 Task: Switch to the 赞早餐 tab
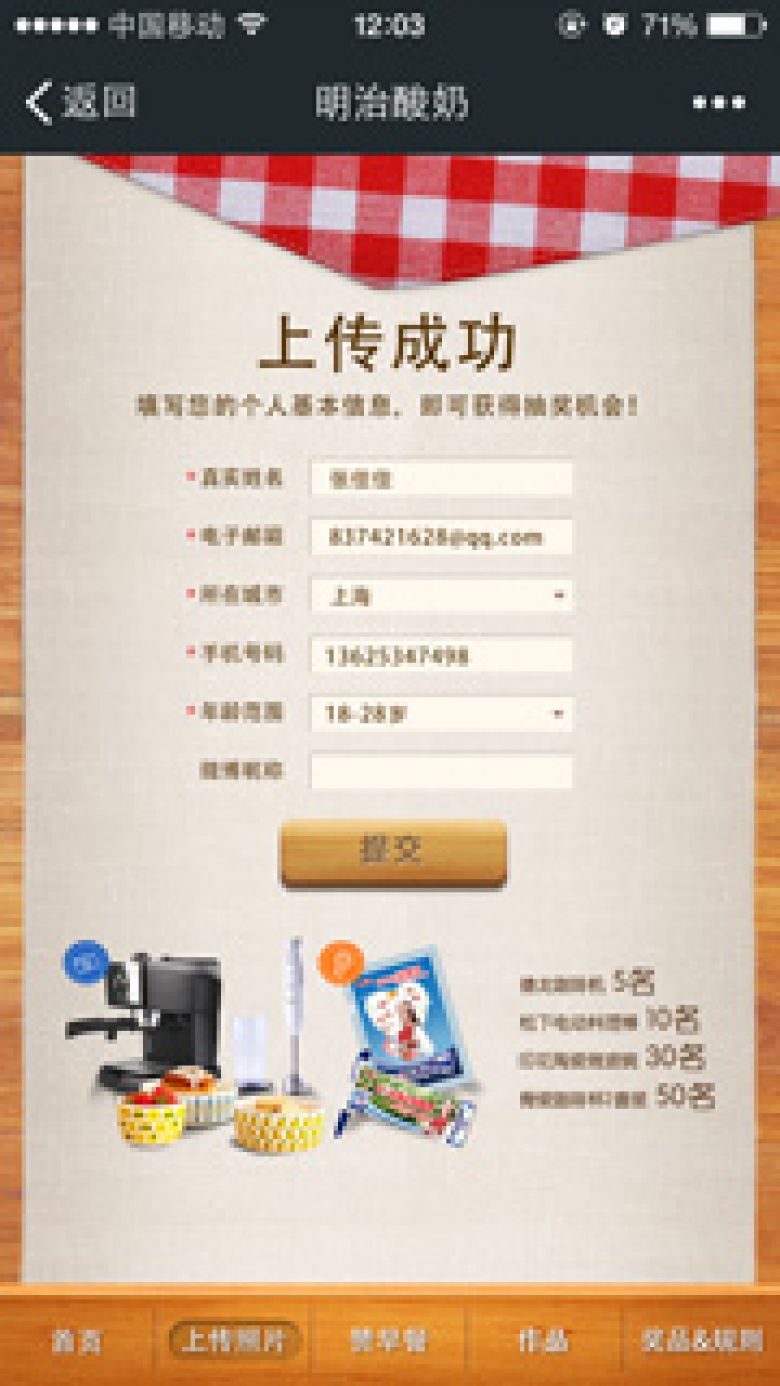tap(389, 1341)
